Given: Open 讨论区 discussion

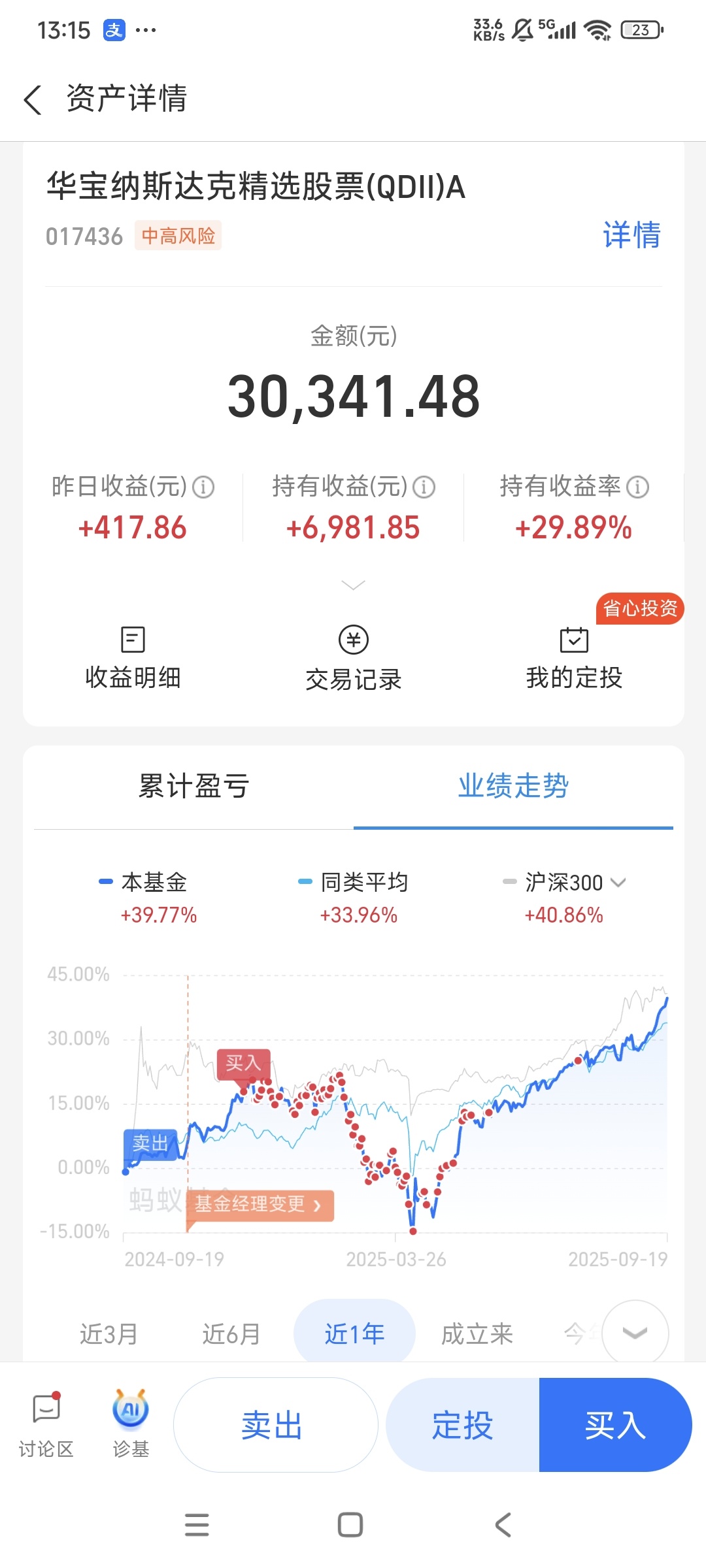Looking at the screenshot, I should tap(46, 1425).
